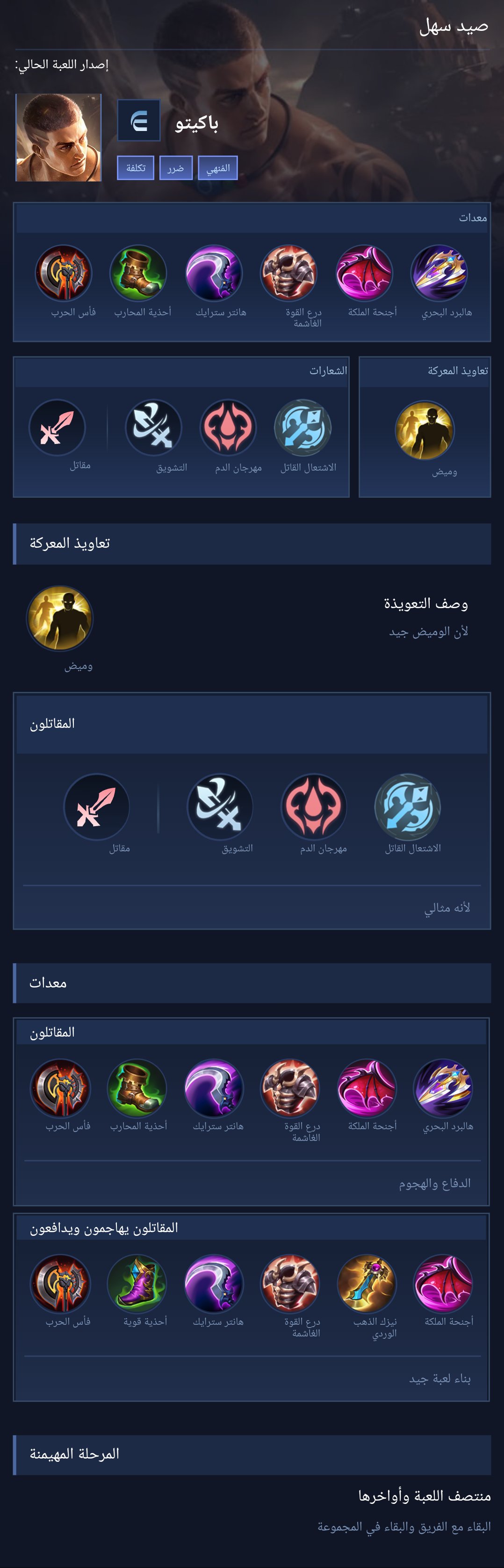View أحذية المحارب in the top equipment summary

(138, 273)
